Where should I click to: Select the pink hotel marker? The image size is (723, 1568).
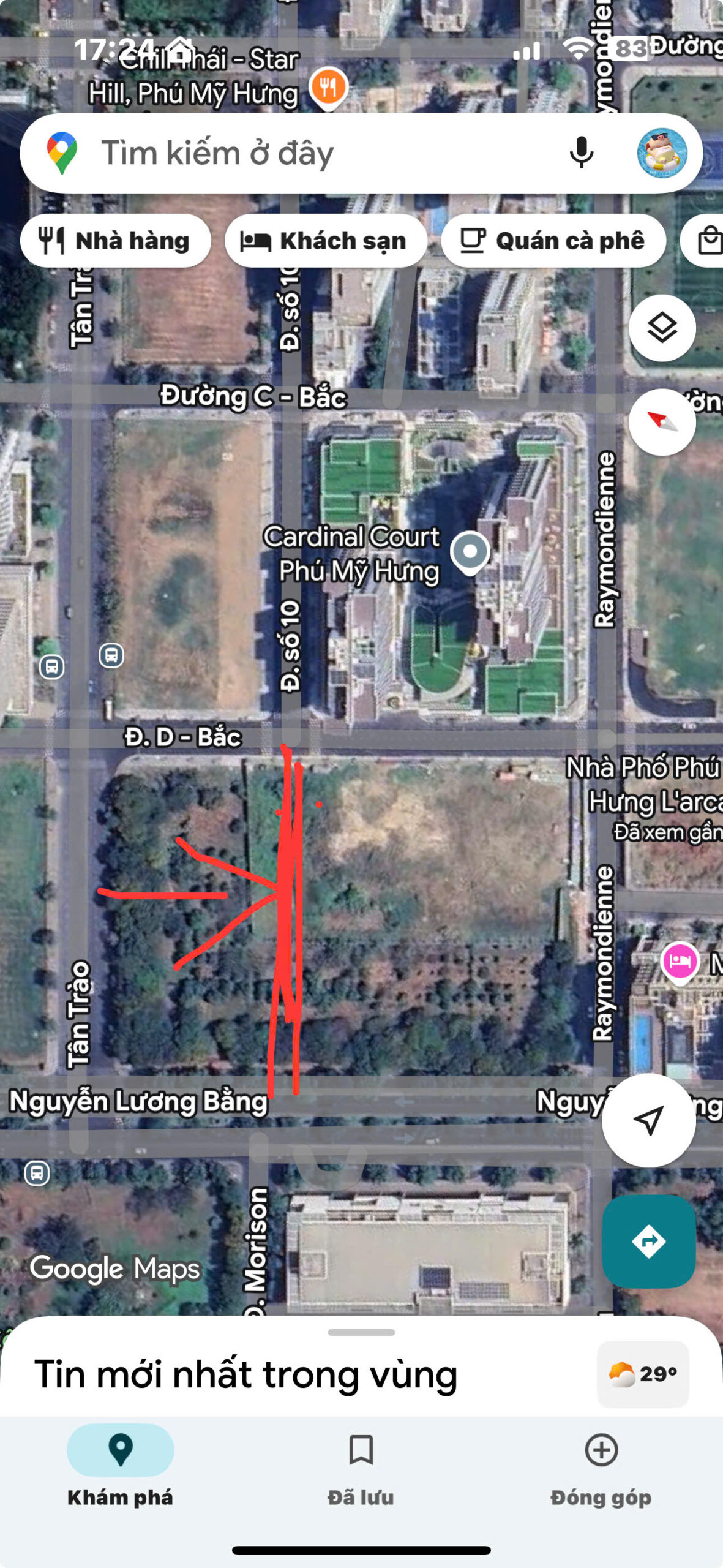tap(680, 960)
